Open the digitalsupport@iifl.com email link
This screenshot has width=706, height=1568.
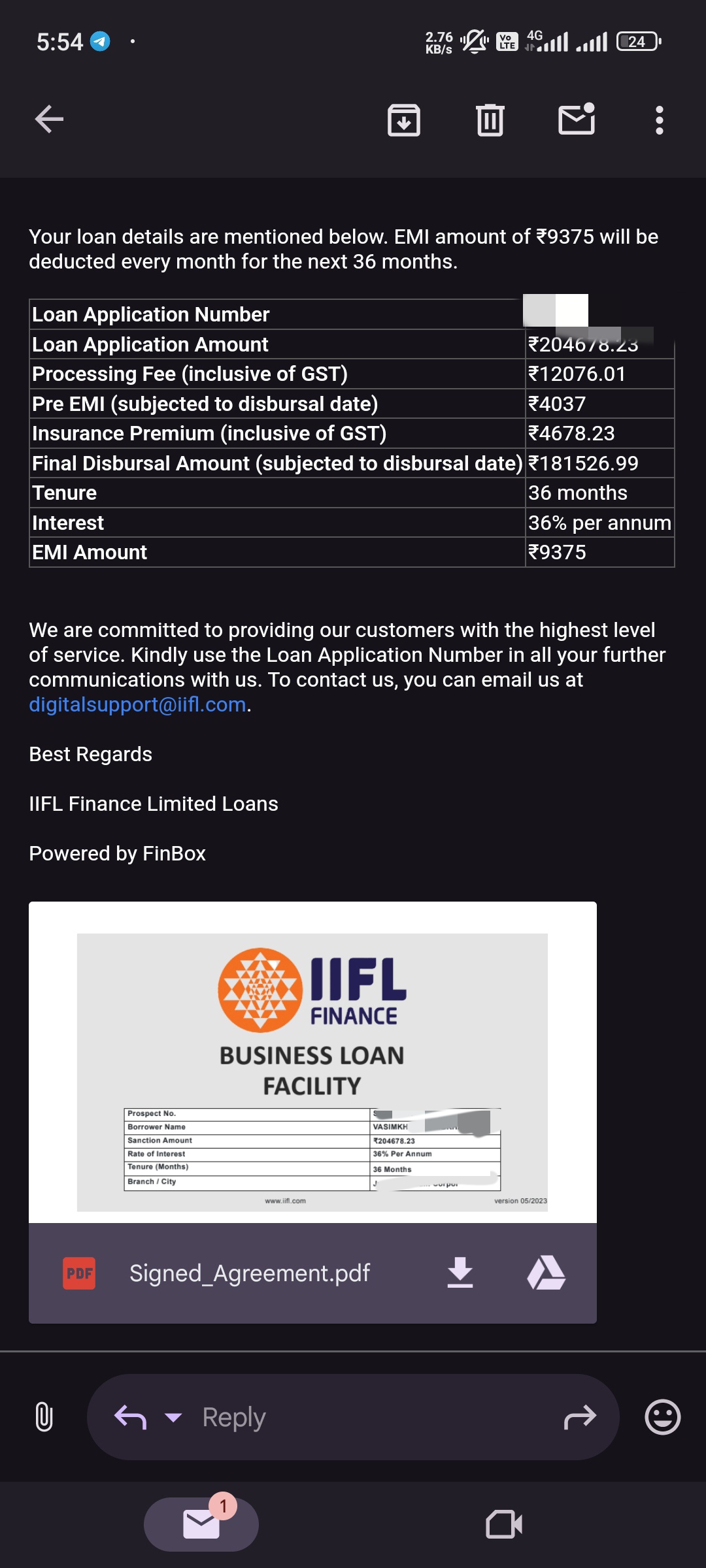pyautogui.click(x=137, y=704)
